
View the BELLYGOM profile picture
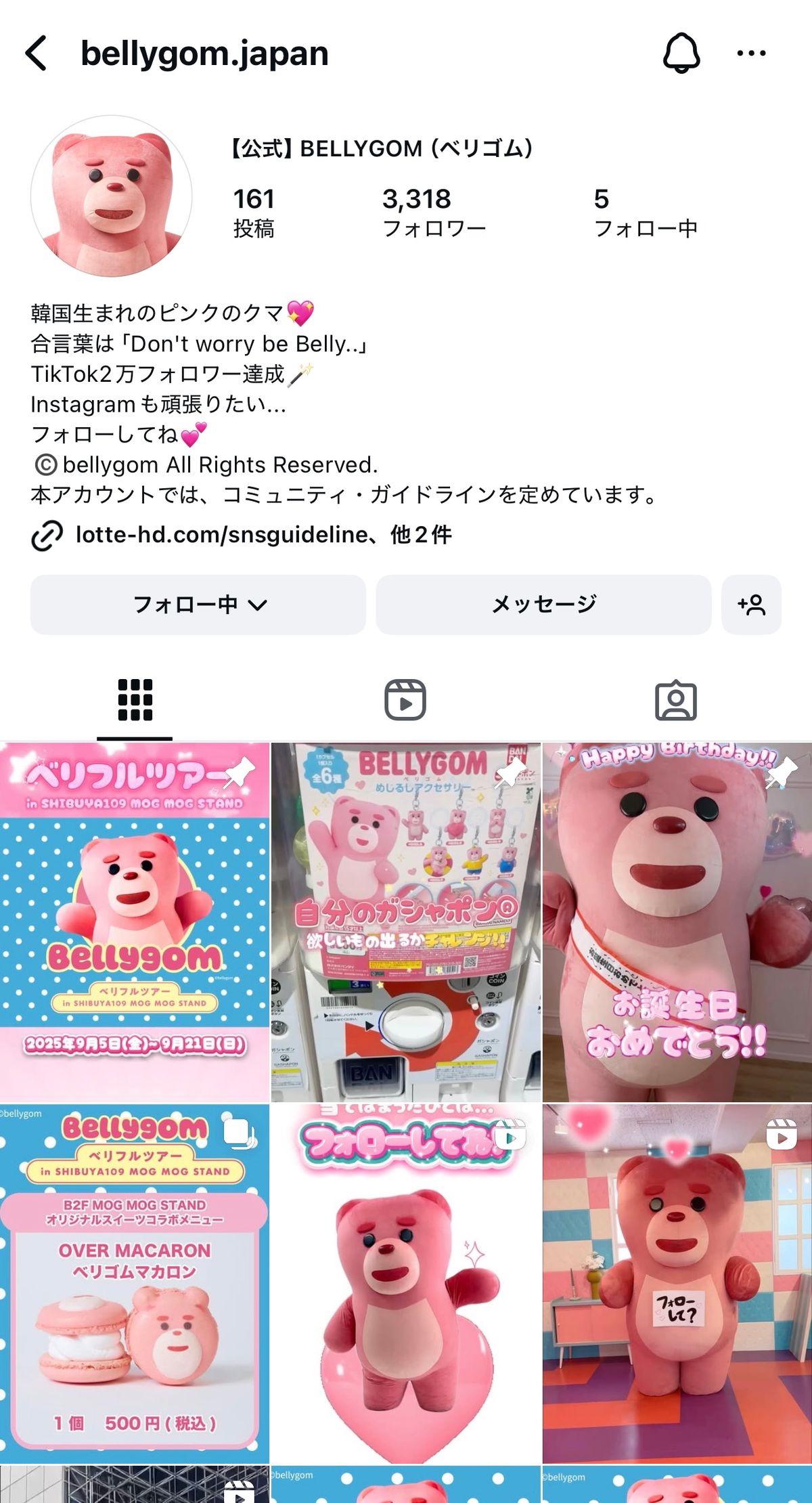[111, 196]
